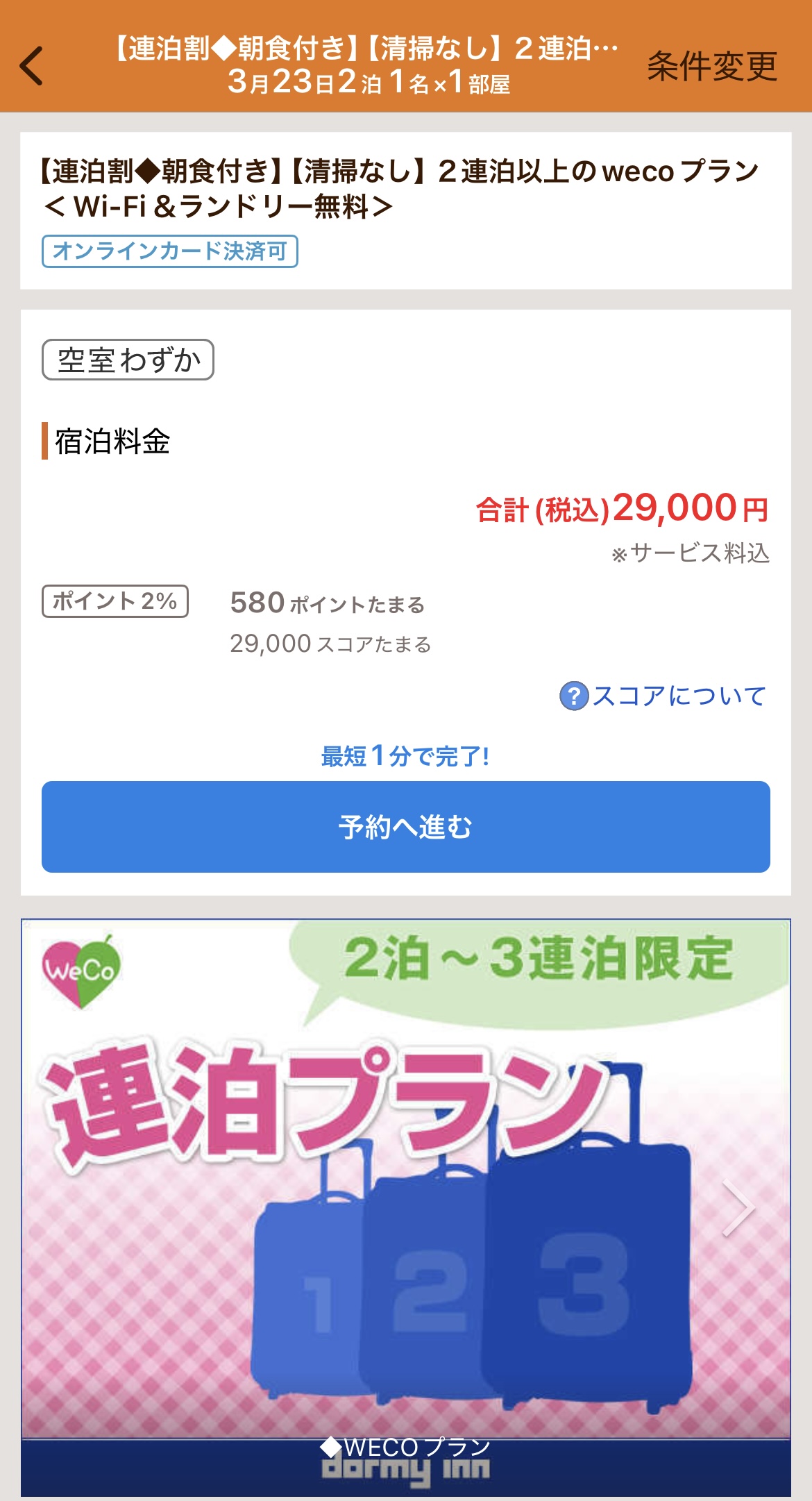Viewport: 812px width, 1501px height.
Task: Tap the 予約へ進む button
Action: 405,826
